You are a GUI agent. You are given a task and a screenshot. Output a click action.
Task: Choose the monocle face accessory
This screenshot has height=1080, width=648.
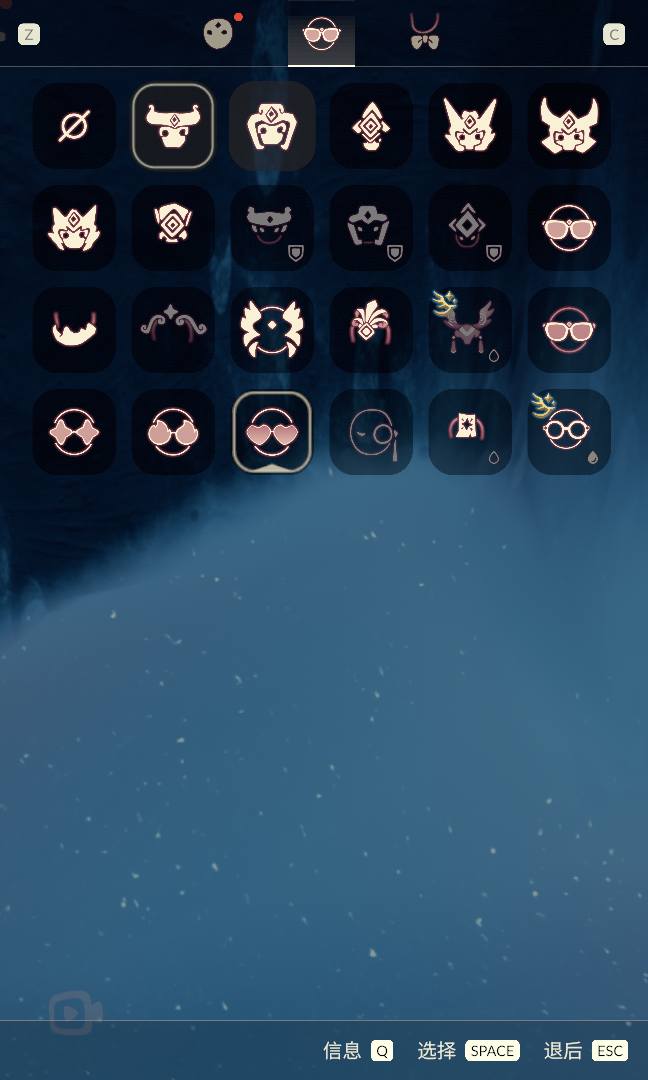[371, 432]
